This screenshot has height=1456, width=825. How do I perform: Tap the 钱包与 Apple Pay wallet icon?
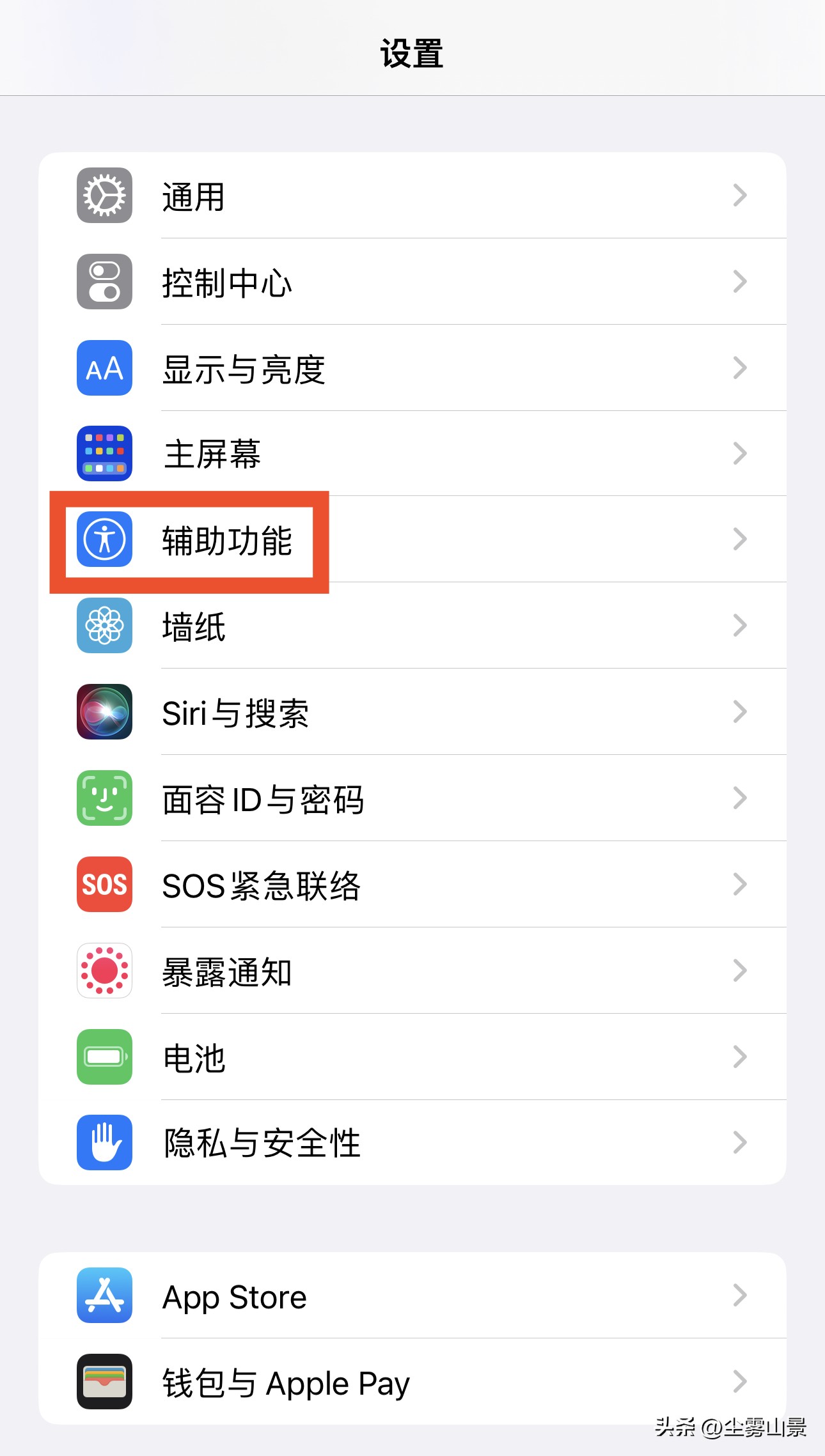tap(104, 1382)
